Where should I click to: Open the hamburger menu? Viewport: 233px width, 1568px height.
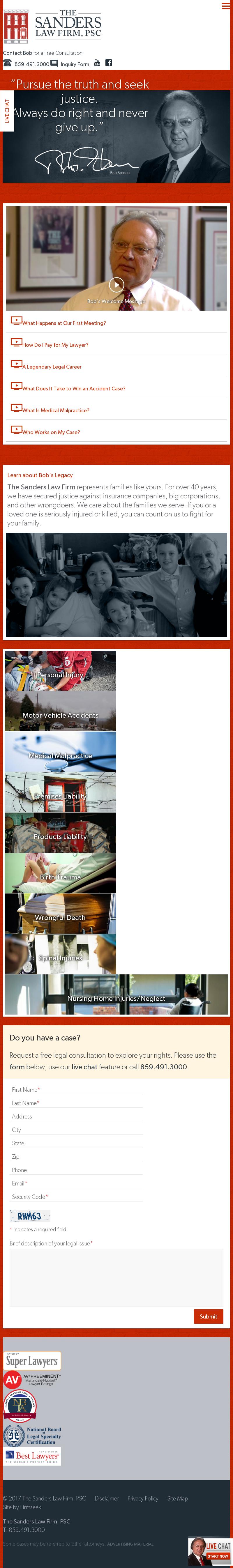coord(225,6)
